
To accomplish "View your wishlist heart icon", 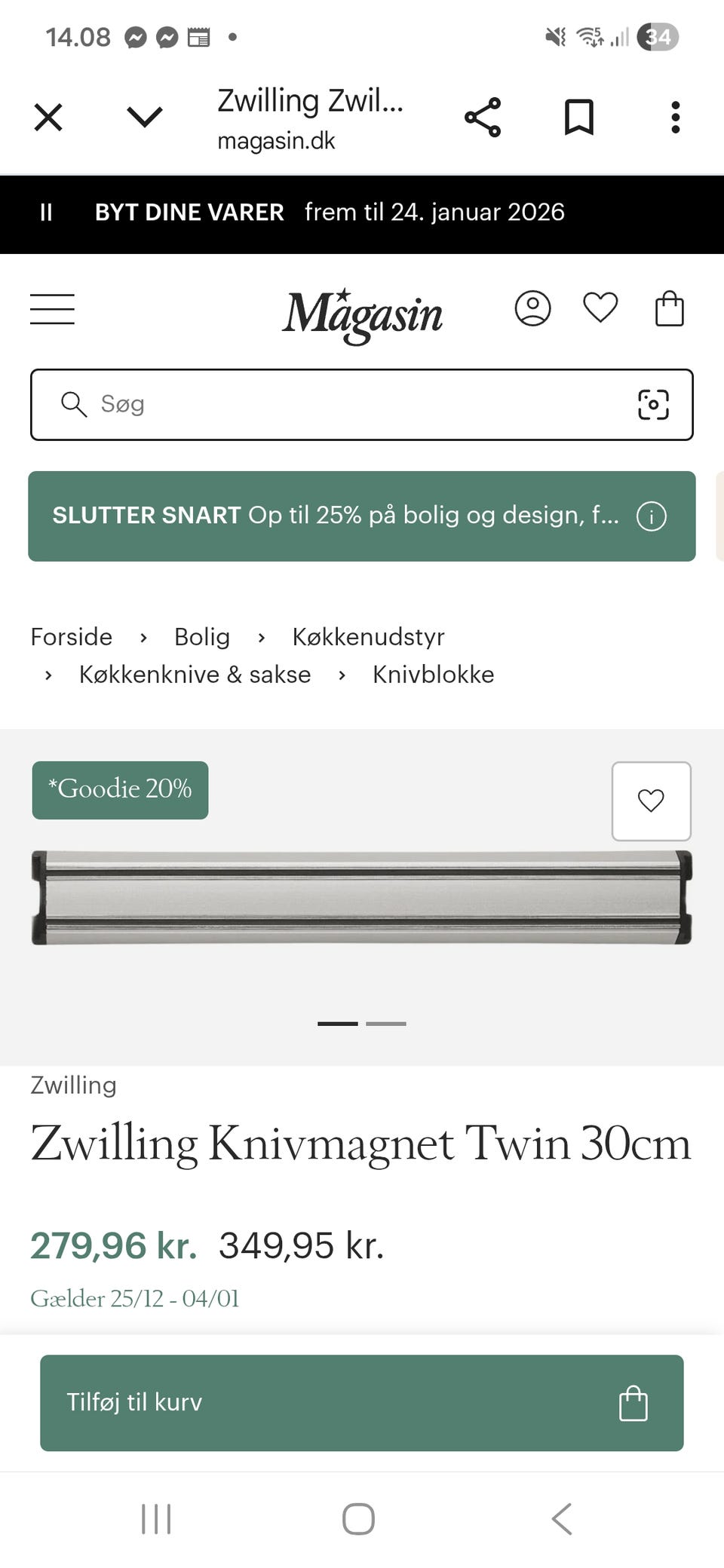I will click(600, 308).
